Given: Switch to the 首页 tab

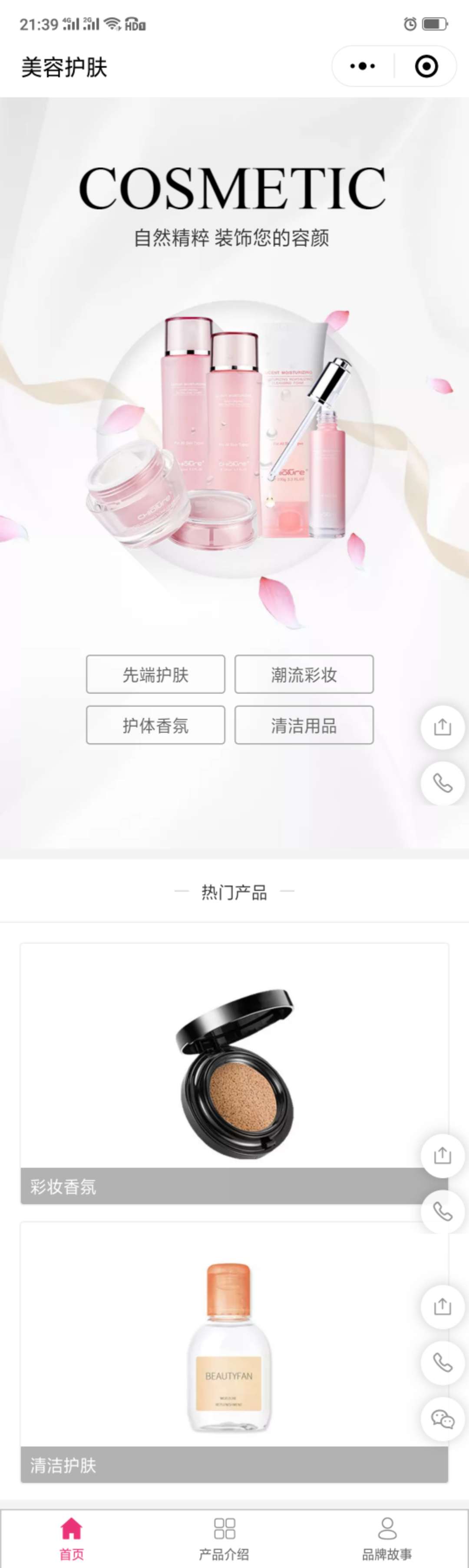Looking at the screenshot, I should click(x=71, y=1539).
